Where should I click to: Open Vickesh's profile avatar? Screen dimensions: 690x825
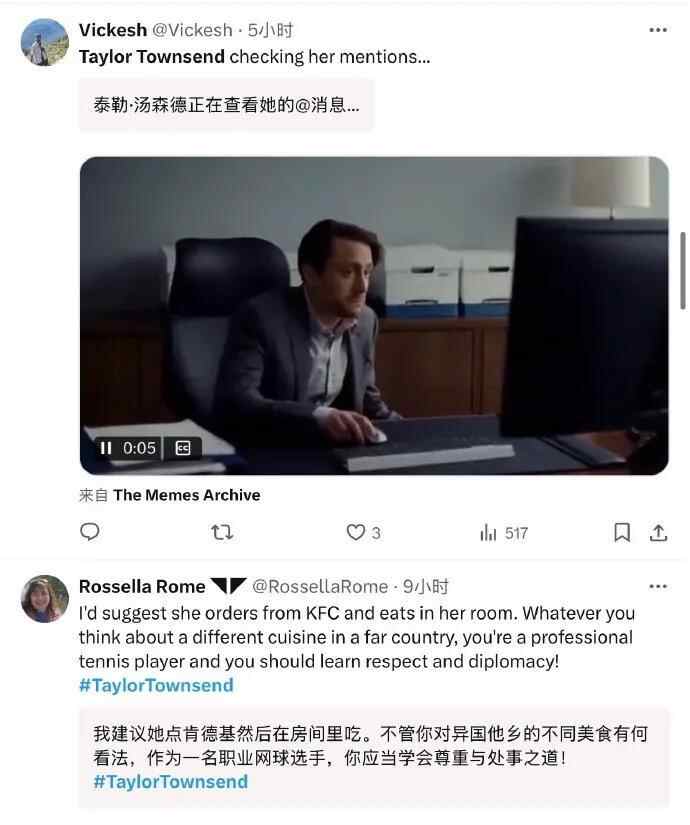(x=44, y=42)
